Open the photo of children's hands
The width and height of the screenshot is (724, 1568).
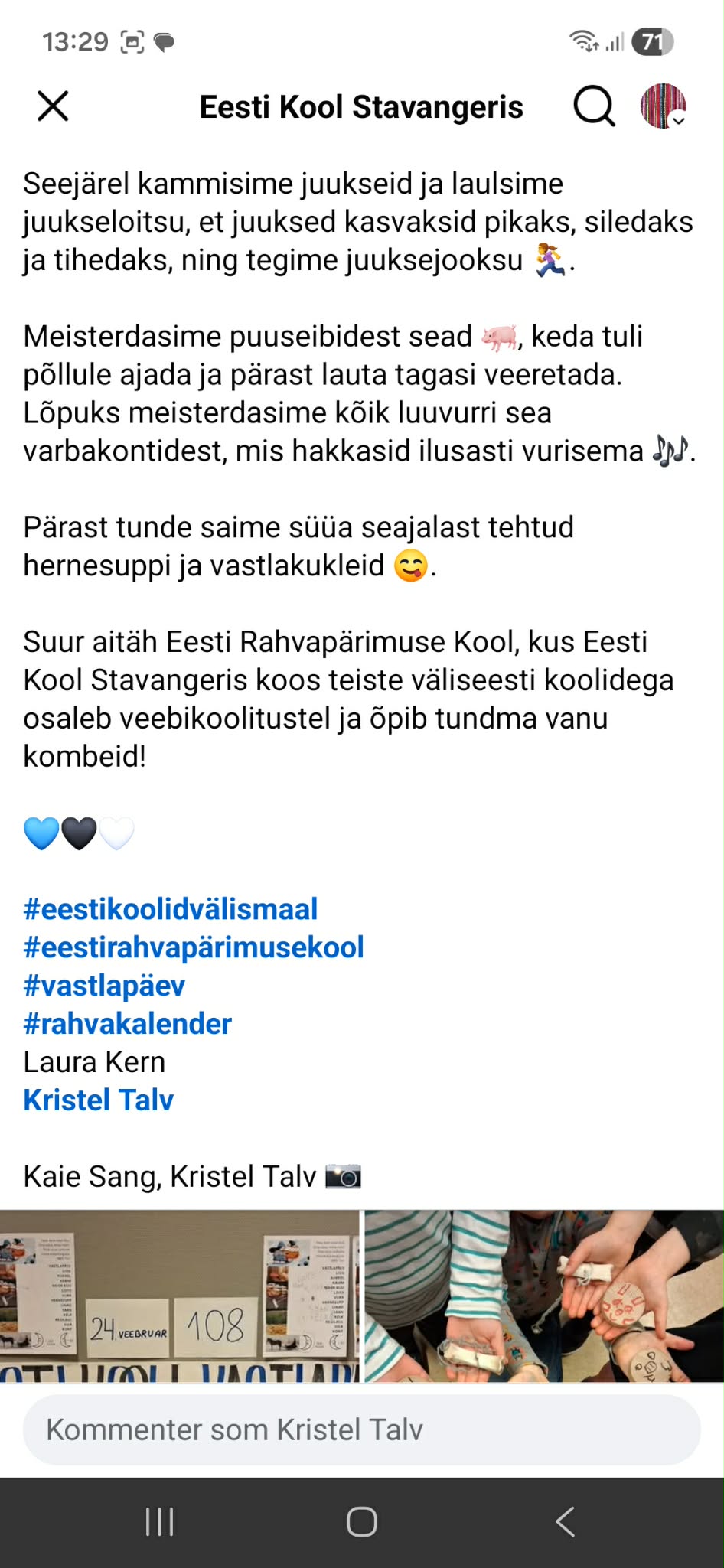[x=543, y=1296]
